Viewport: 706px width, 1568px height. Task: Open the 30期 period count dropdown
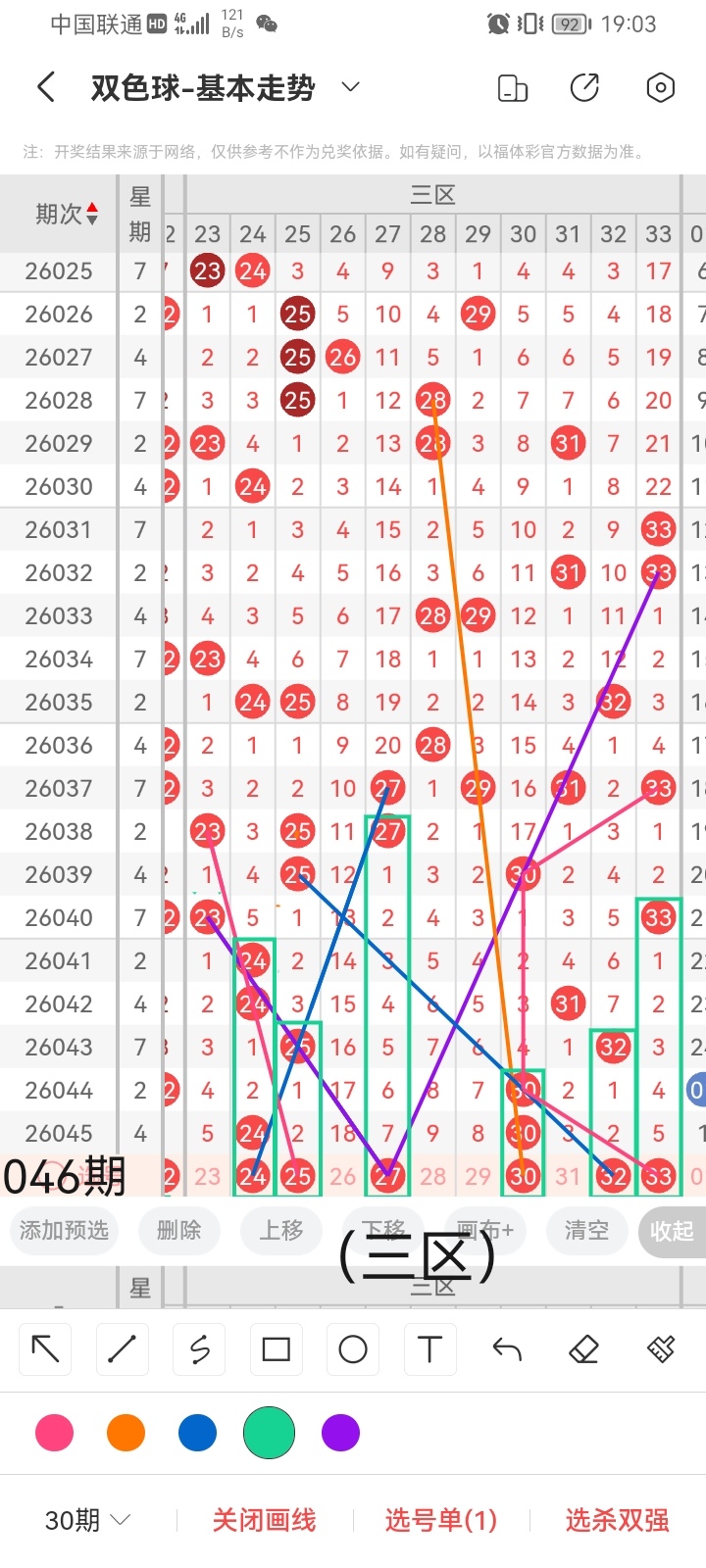[88, 1520]
